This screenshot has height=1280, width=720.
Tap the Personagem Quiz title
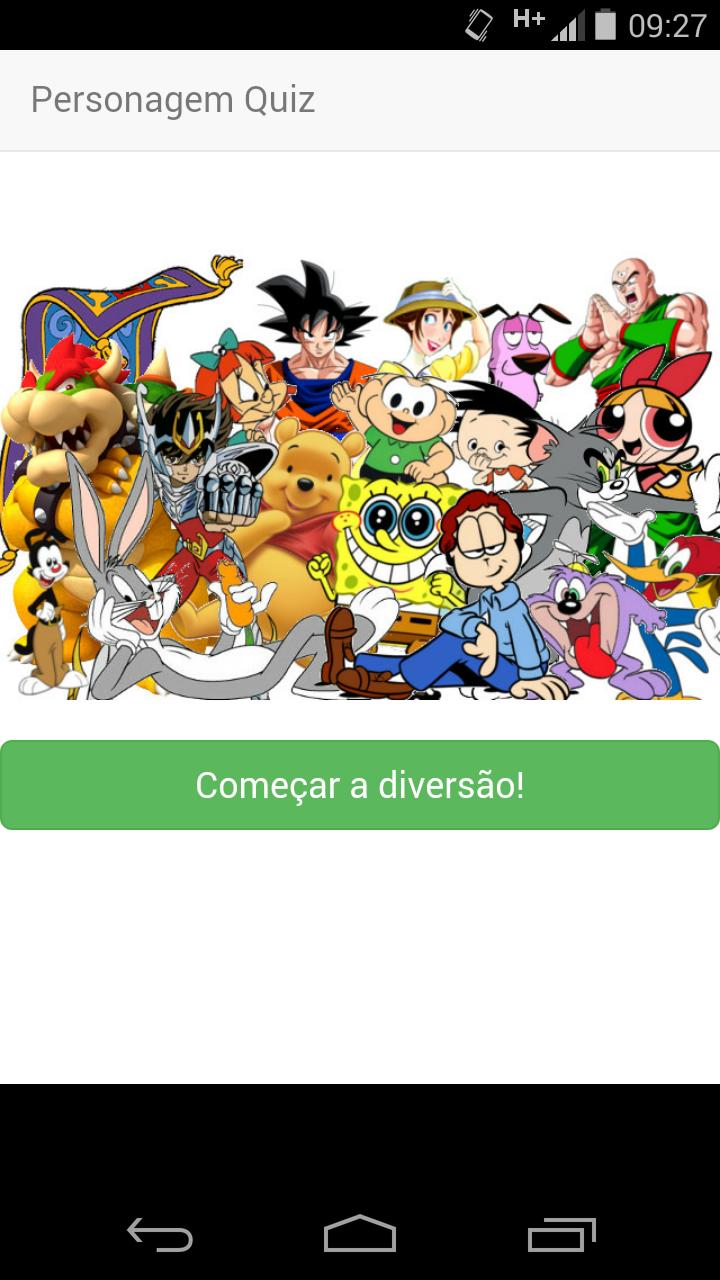coord(174,99)
